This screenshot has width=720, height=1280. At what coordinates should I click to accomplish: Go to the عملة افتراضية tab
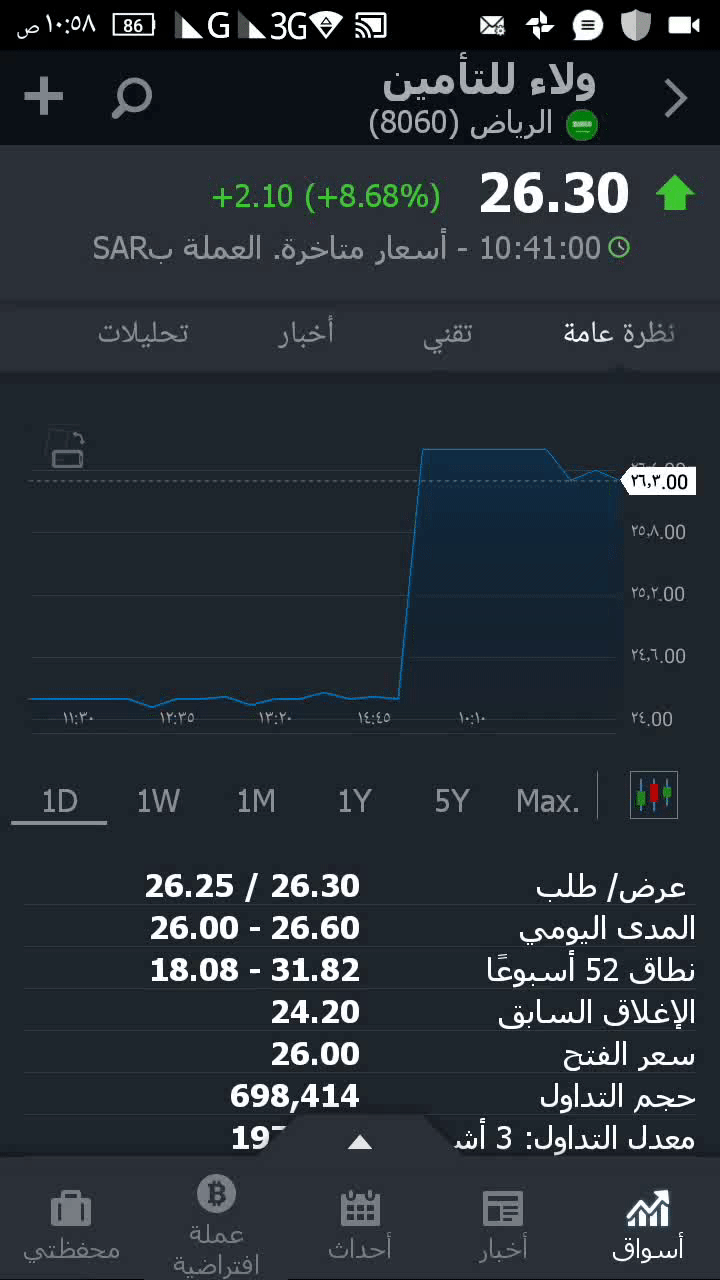[x=216, y=1225]
